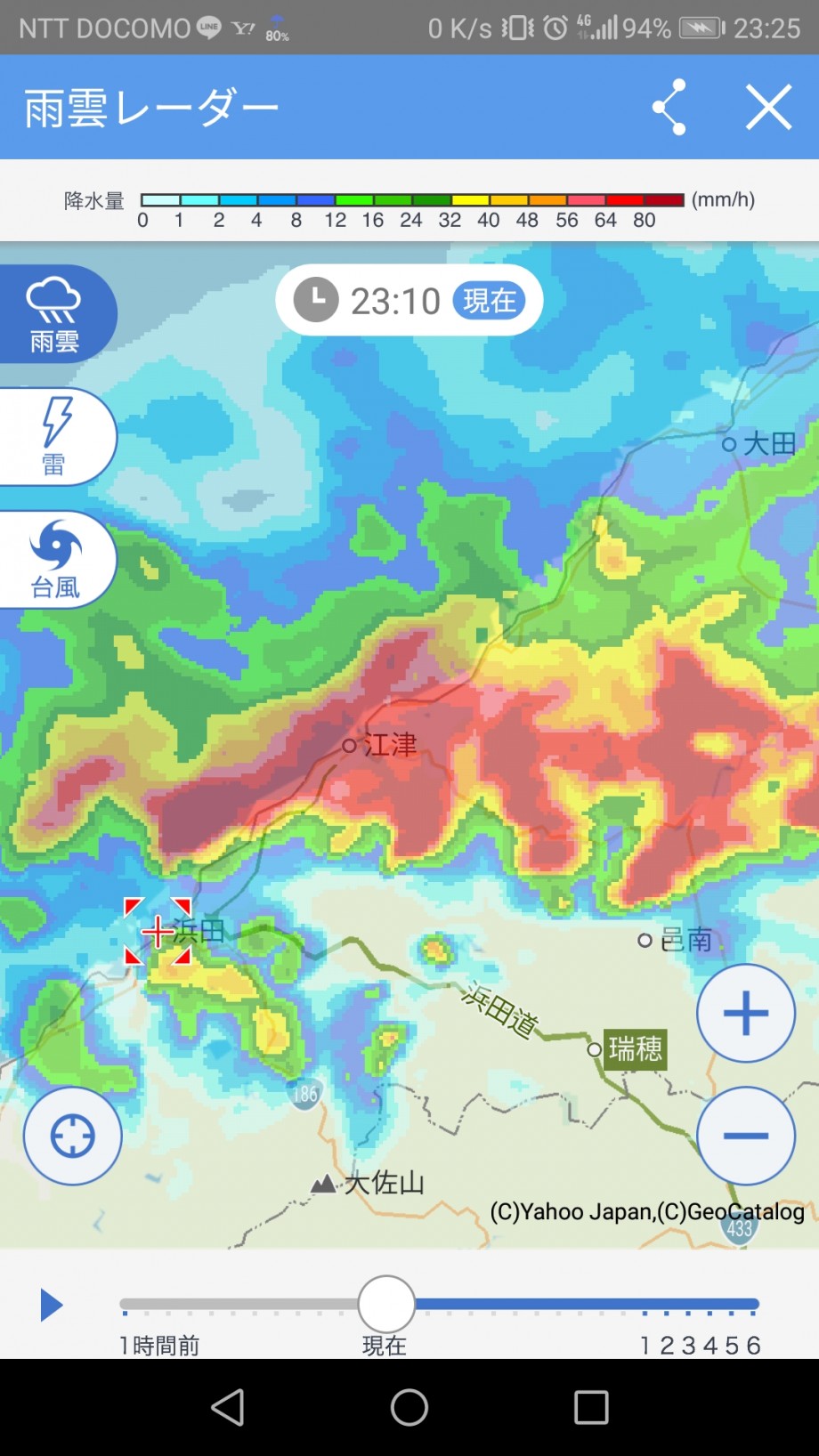Tap the timeline slider handle at 現在
Viewport: 819px width, 1456px height.
tap(386, 1304)
